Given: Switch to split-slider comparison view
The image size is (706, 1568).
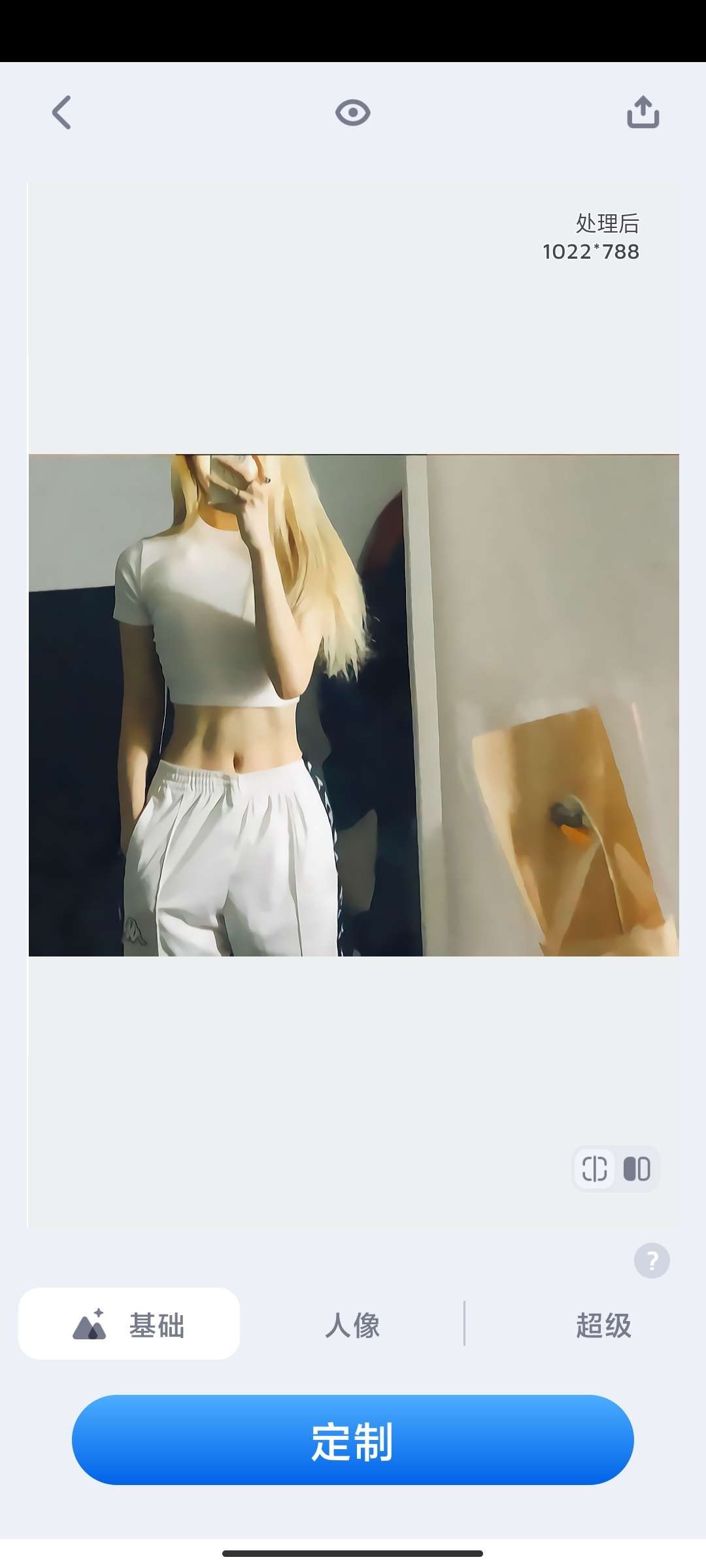Looking at the screenshot, I should click(594, 1169).
